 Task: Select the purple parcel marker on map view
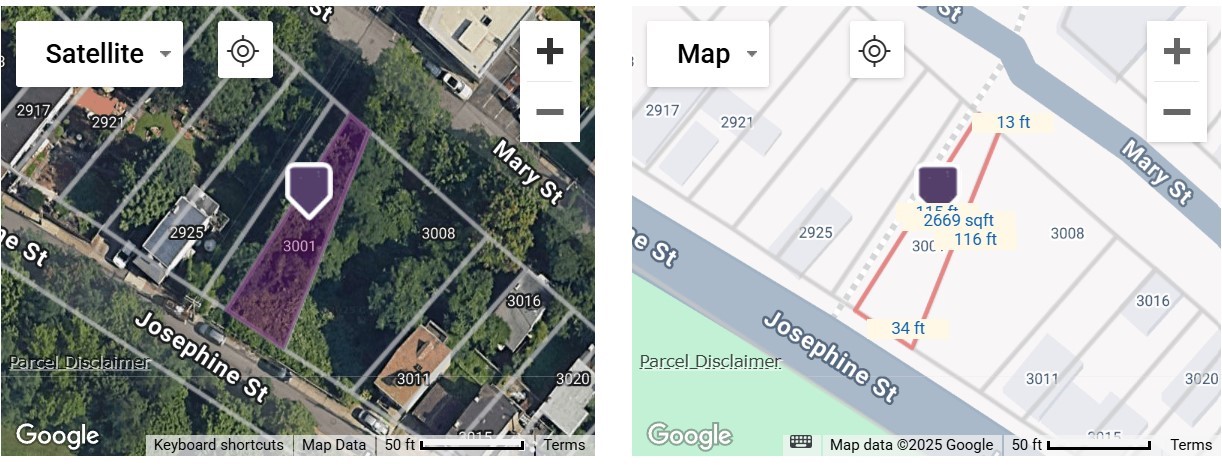[938, 186]
